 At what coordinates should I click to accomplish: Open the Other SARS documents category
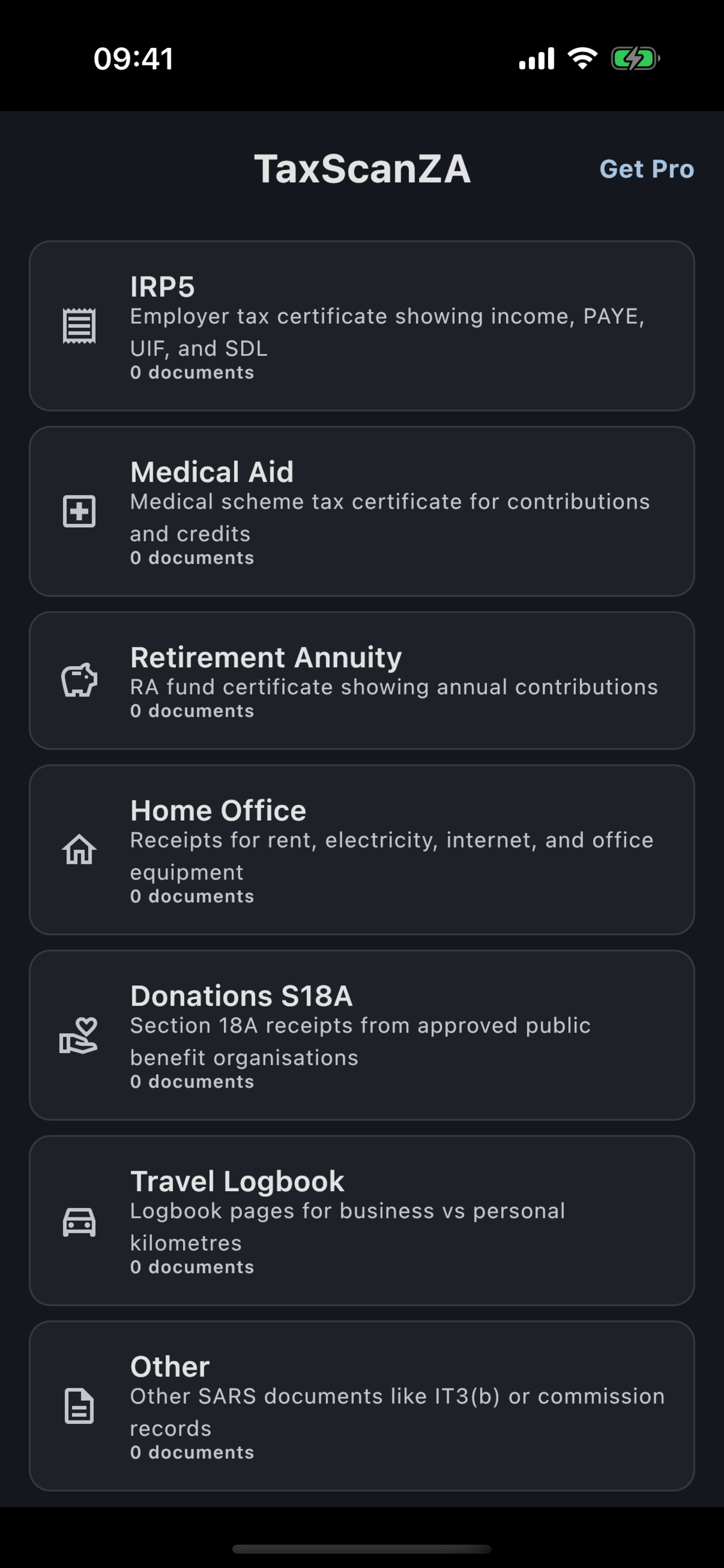pyautogui.click(x=362, y=1406)
